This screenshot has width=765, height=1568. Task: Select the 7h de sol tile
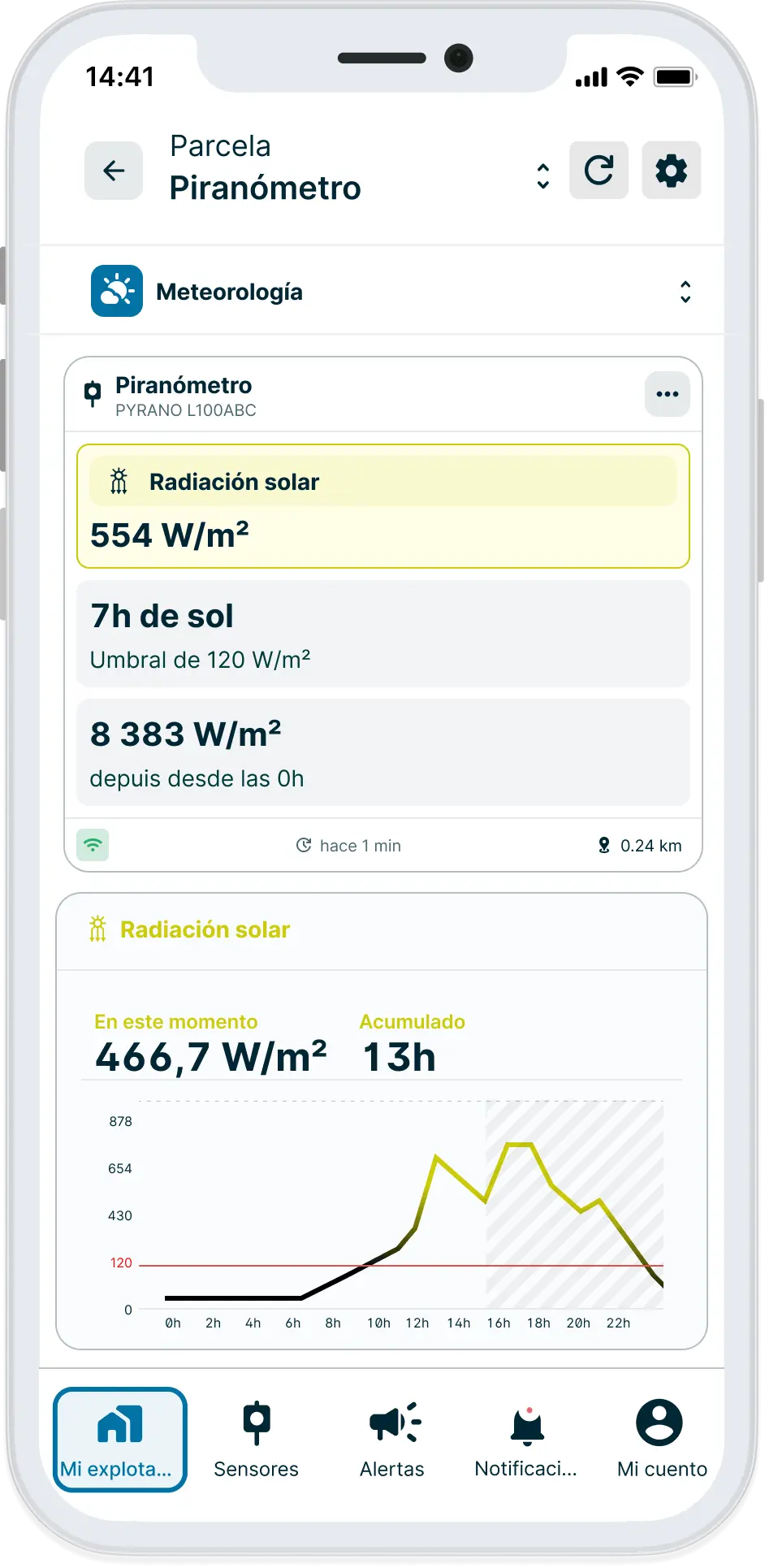pos(383,634)
